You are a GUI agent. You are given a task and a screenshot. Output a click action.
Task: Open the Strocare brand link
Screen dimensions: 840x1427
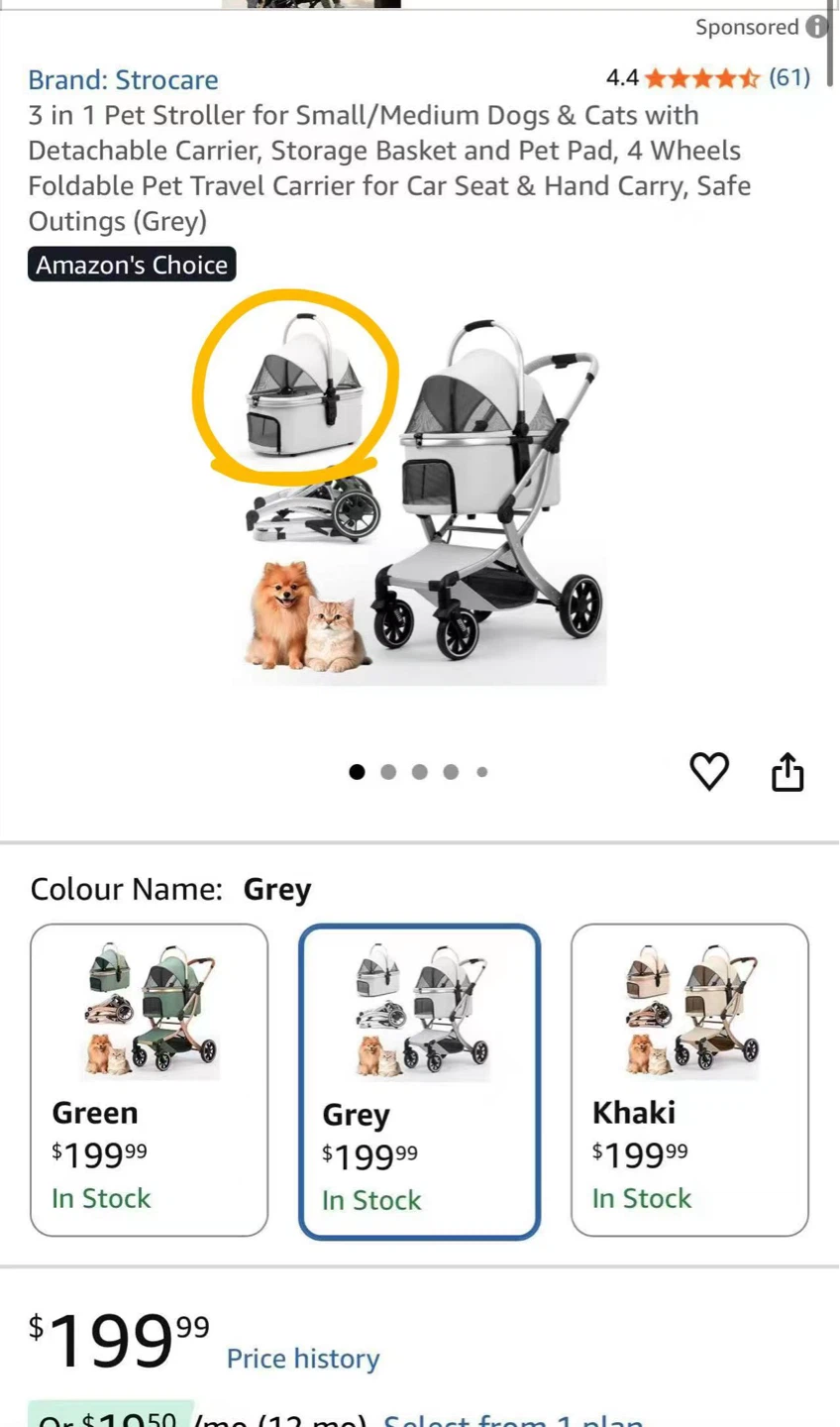pyautogui.click(x=123, y=79)
